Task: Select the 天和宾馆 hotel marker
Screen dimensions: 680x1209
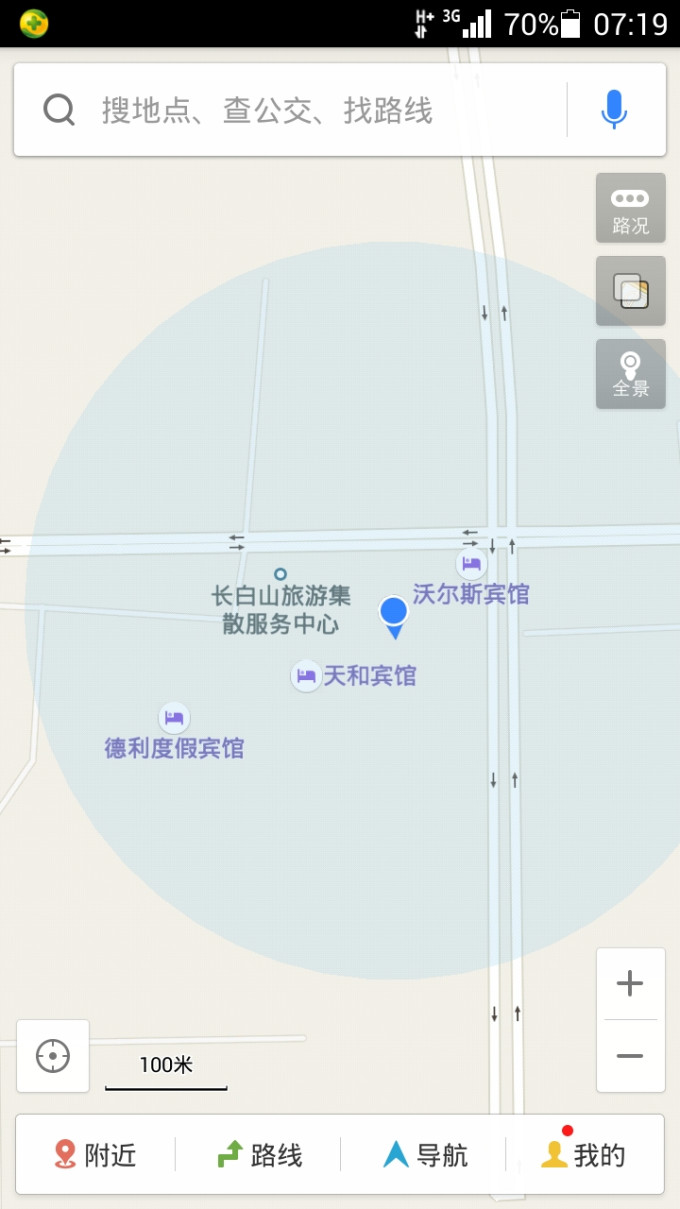Action: 306,676
